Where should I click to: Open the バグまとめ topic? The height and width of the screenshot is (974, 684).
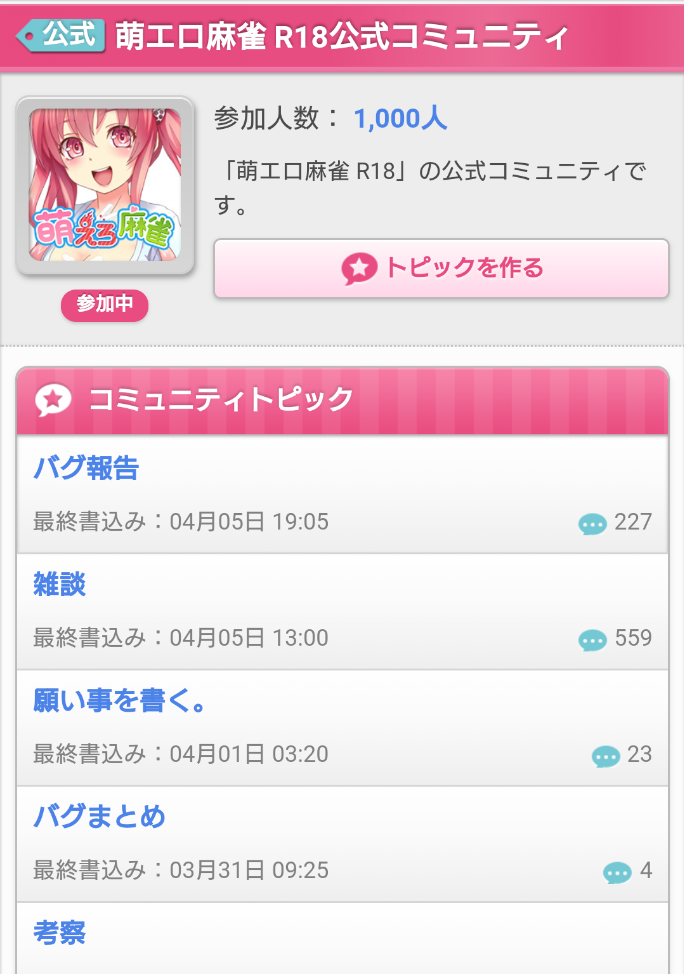point(99,817)
